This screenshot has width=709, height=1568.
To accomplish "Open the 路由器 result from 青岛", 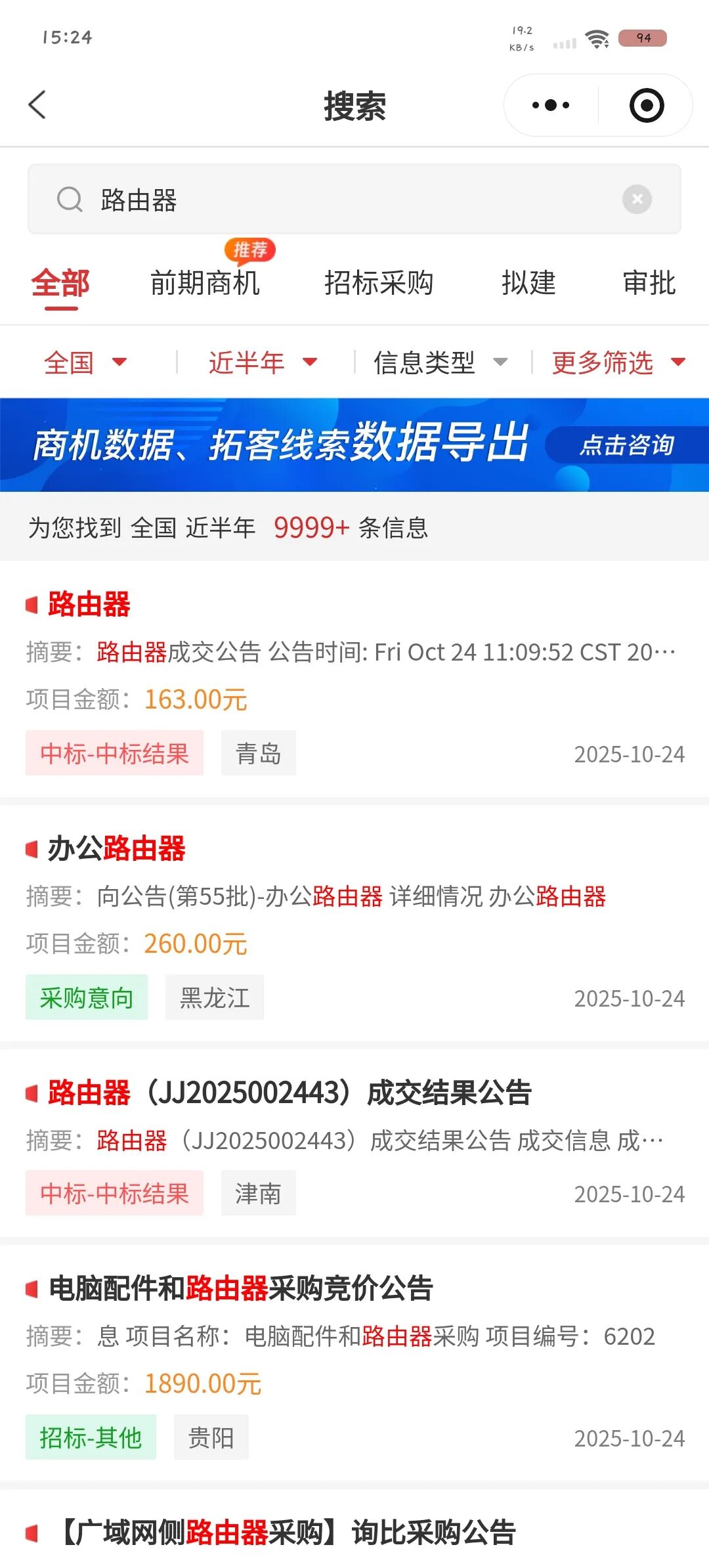I will (x=89, y=604).
